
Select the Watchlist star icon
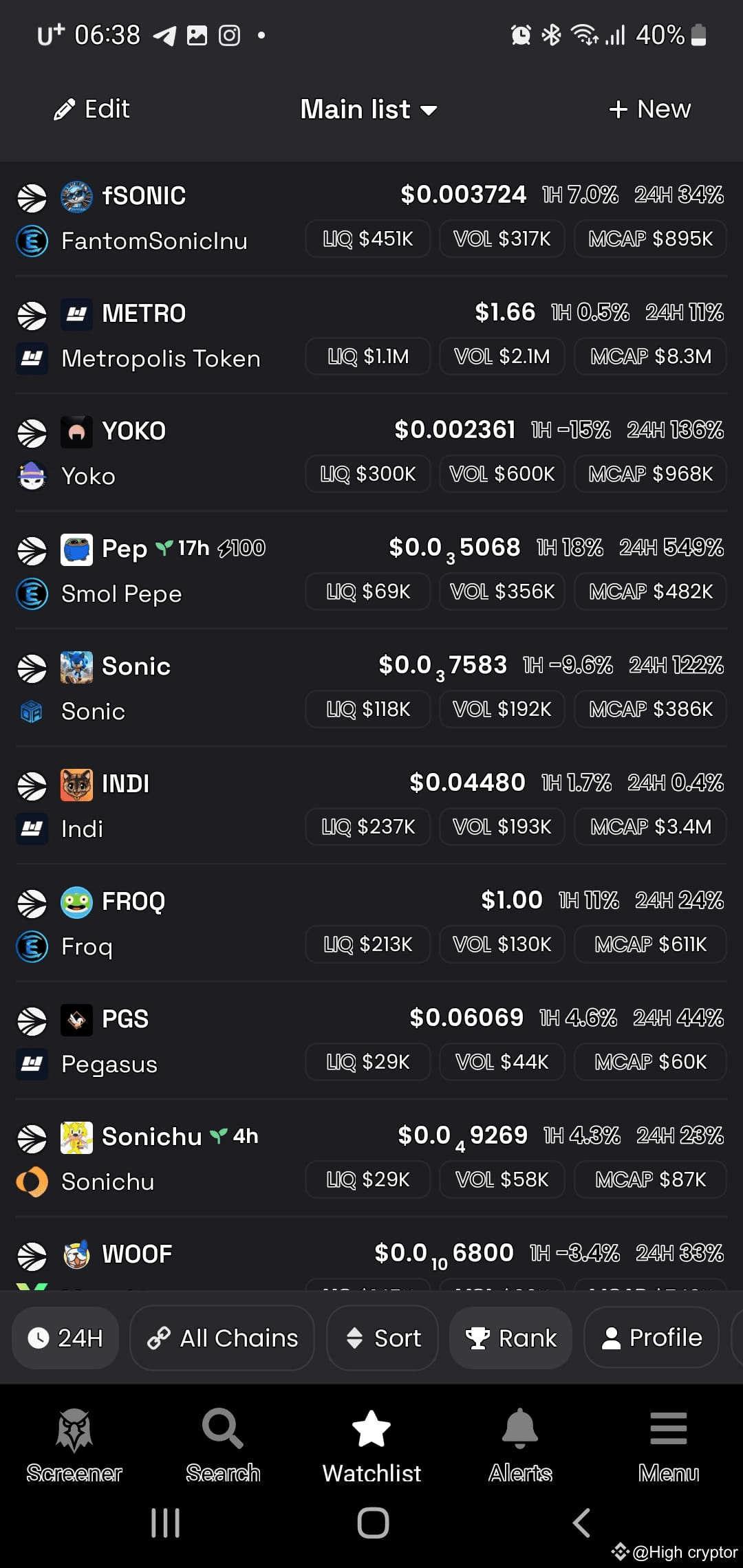(371, 1430)
